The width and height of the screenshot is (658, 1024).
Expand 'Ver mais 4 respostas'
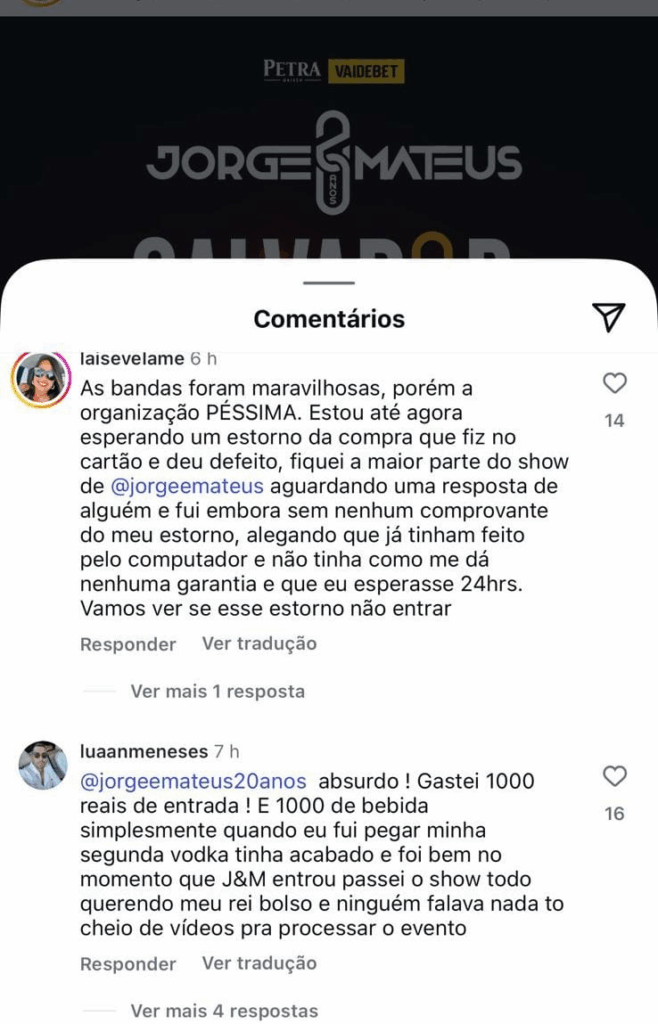click(x=224, y=1011)
